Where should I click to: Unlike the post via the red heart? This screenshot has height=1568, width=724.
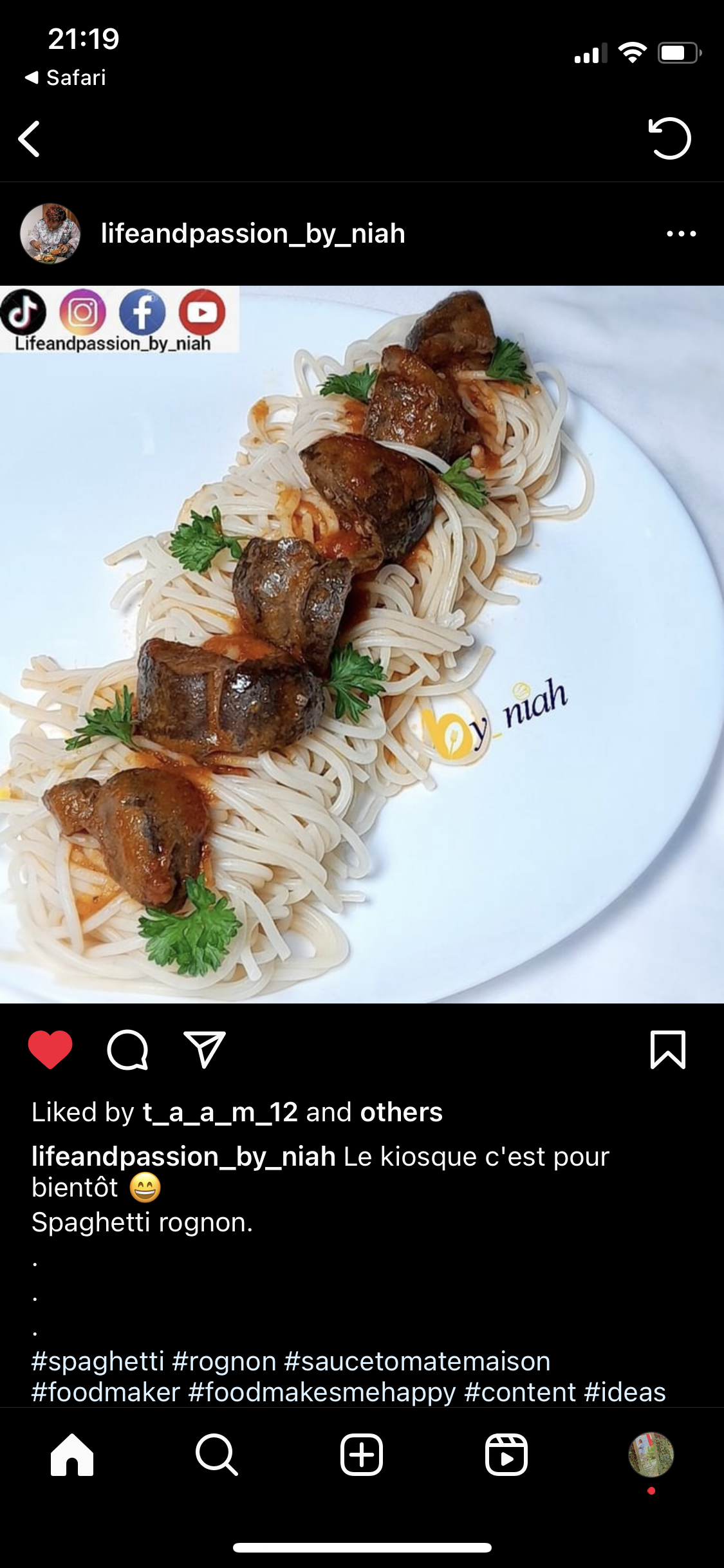50,1050
